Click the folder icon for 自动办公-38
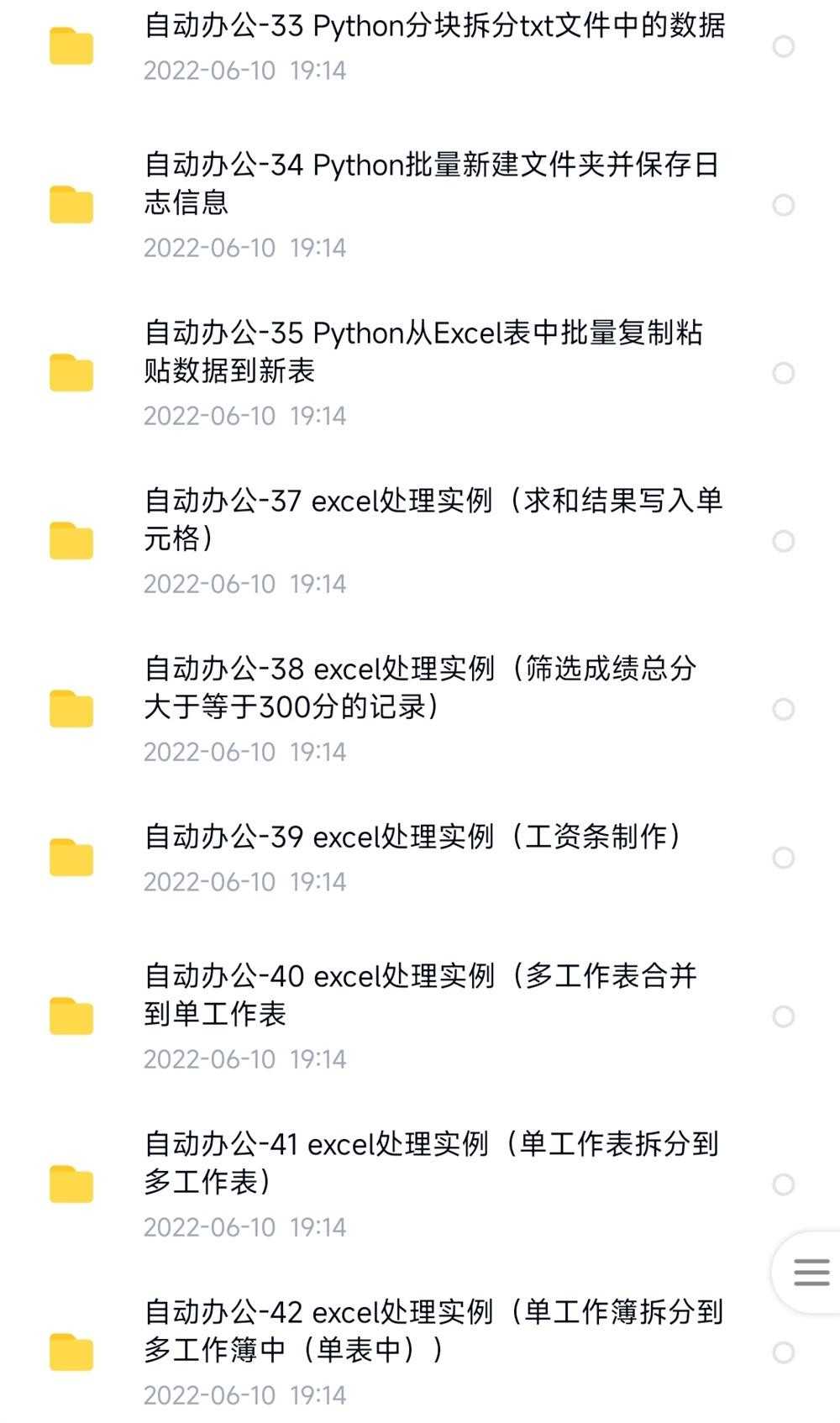 tap(71, 708)
